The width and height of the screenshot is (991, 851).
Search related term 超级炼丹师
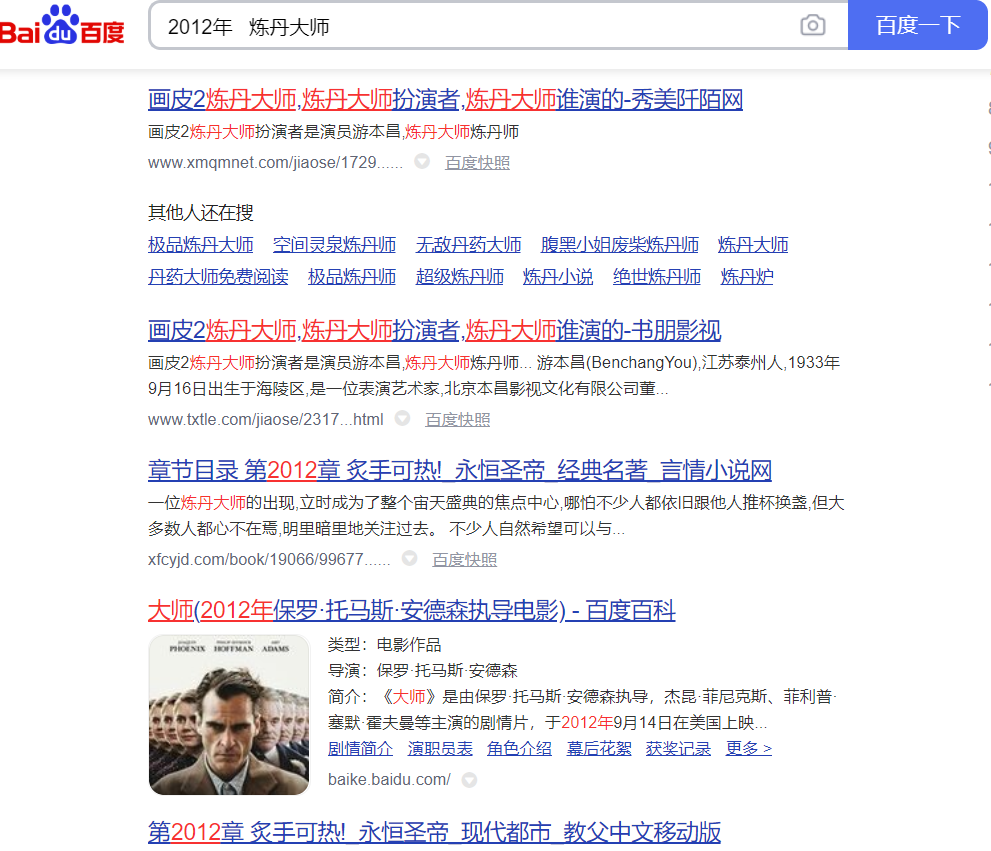(x=459, y=277)
